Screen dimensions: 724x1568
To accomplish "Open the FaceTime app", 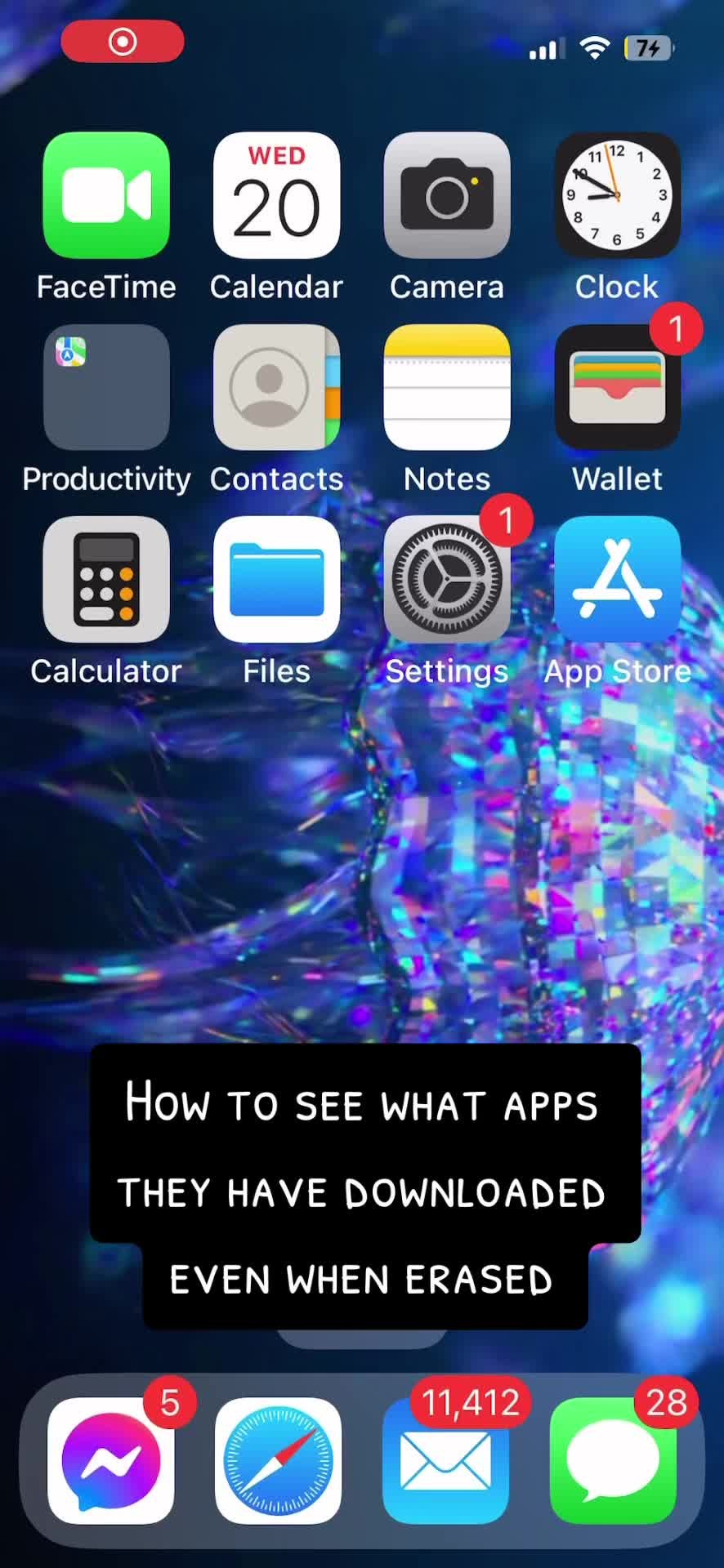I will click(x=106, y=195).
